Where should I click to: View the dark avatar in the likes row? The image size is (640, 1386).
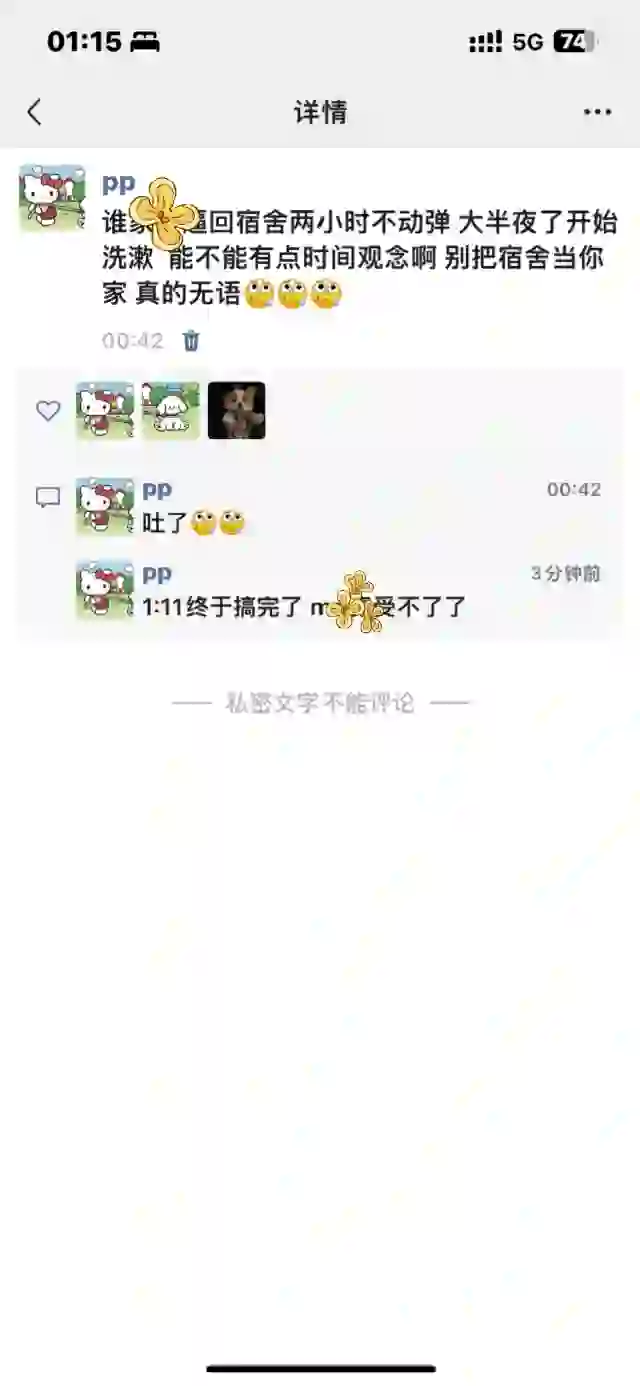(x=236, y=411)
